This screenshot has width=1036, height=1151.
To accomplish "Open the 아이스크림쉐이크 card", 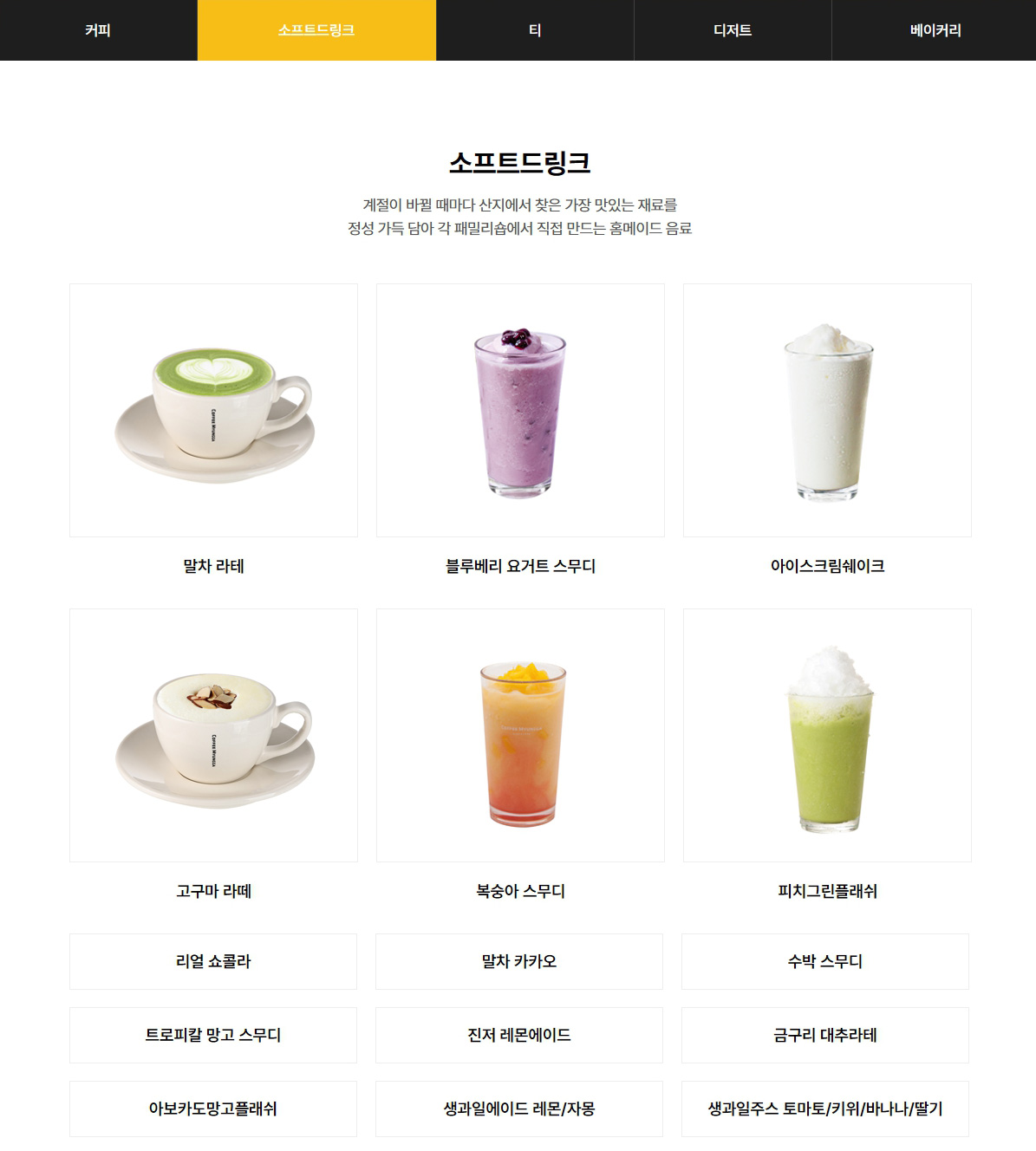I will (827, 410).
